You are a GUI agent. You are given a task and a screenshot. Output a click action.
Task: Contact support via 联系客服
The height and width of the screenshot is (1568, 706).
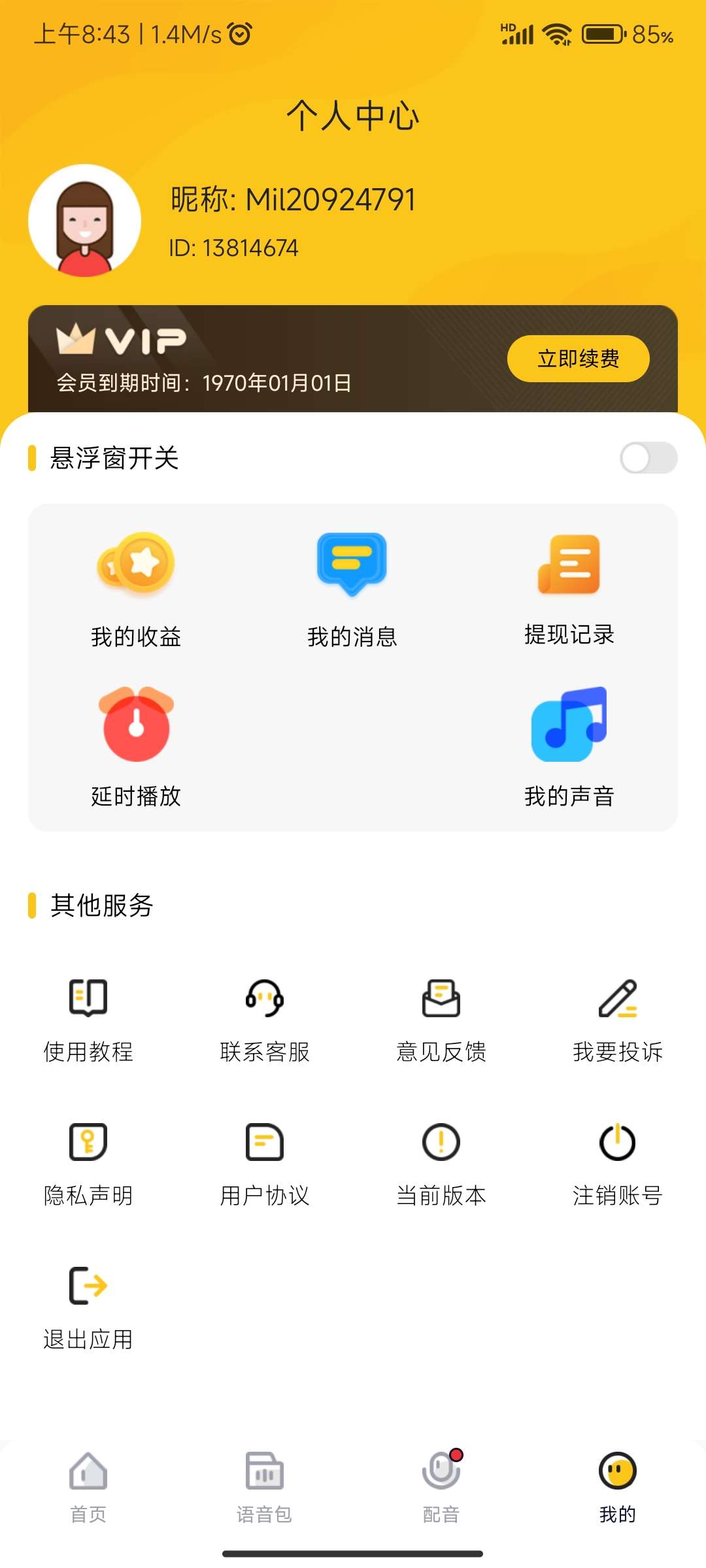[x=265, y=1021]
